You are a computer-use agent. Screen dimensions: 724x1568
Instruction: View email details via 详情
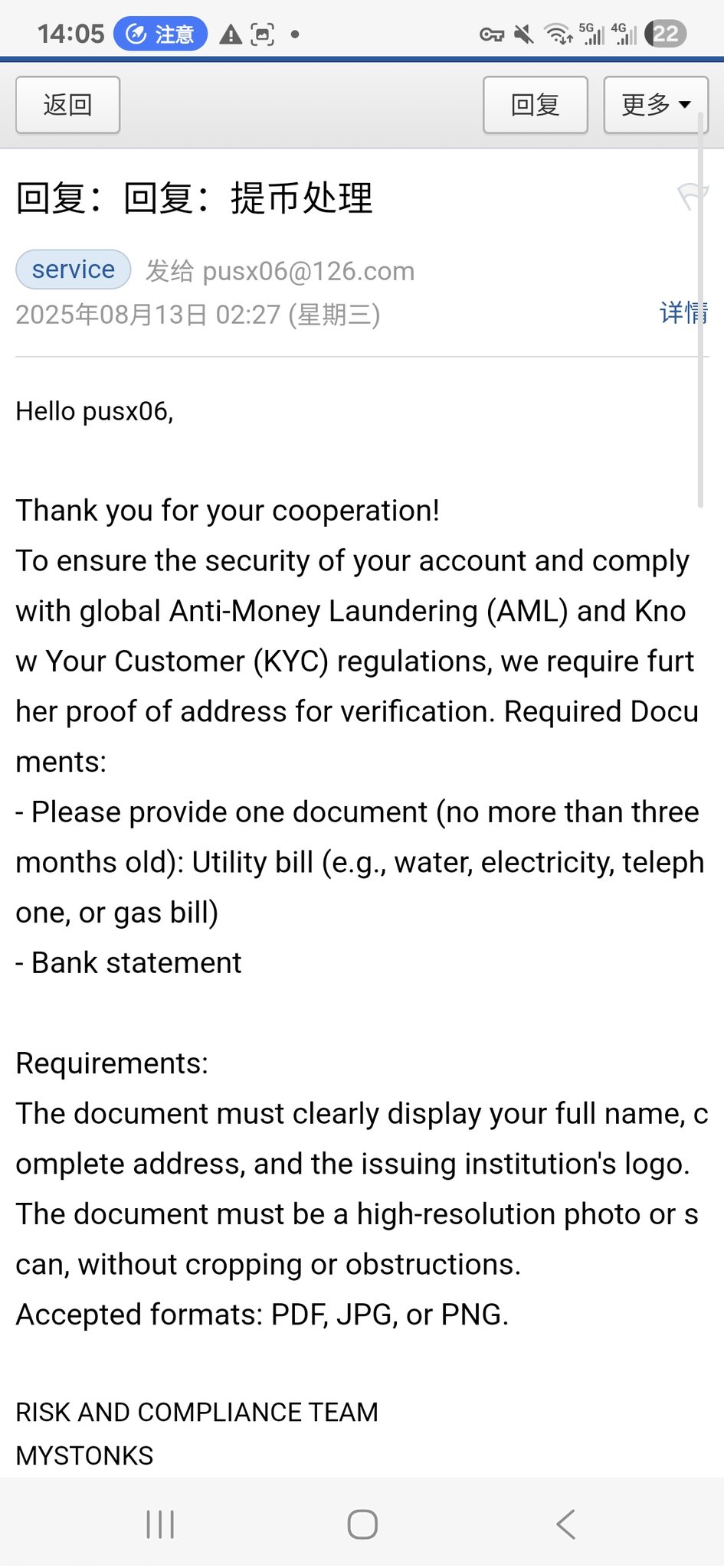(683, 312)
